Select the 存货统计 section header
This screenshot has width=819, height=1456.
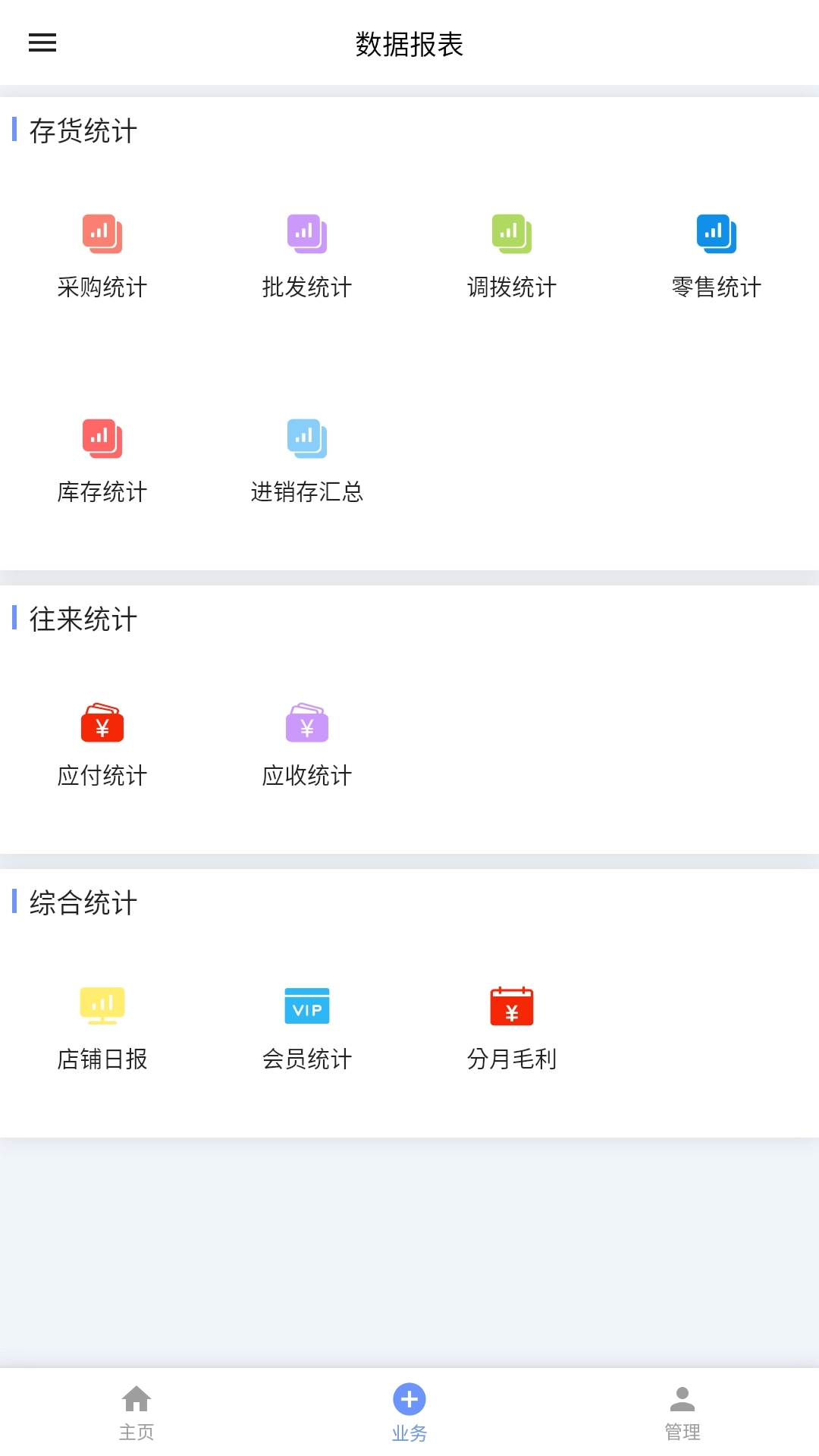pos(82,132)
